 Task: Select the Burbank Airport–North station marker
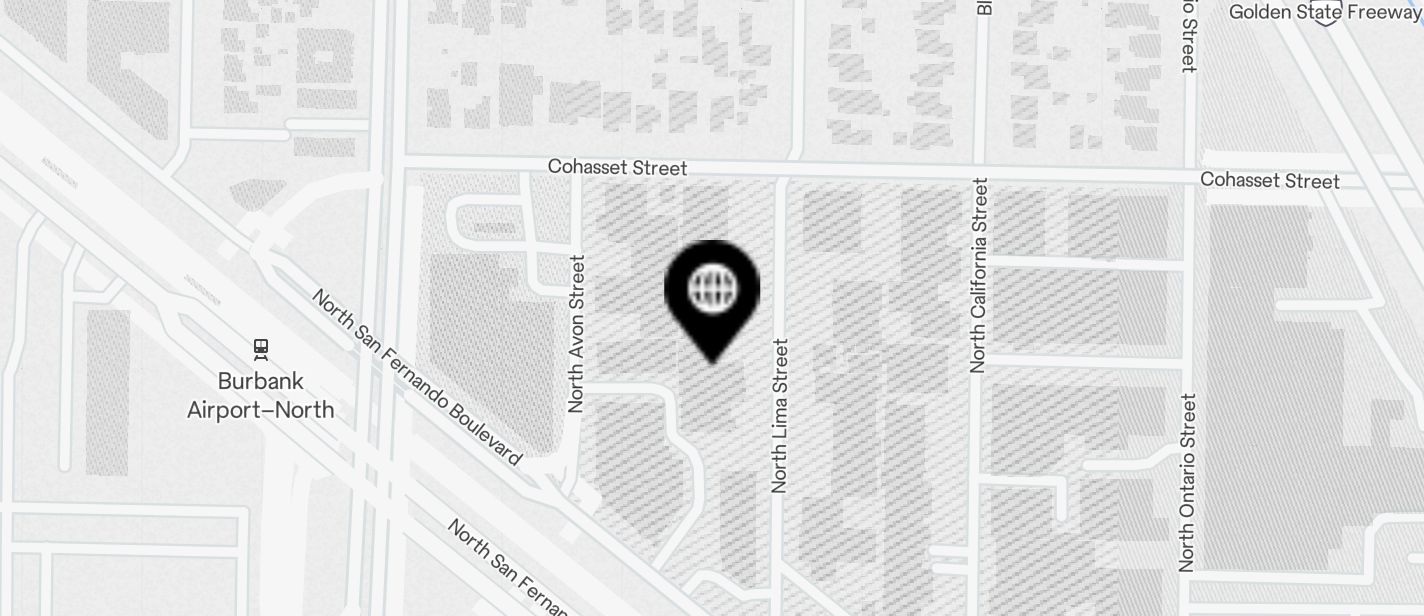point(261,349)
